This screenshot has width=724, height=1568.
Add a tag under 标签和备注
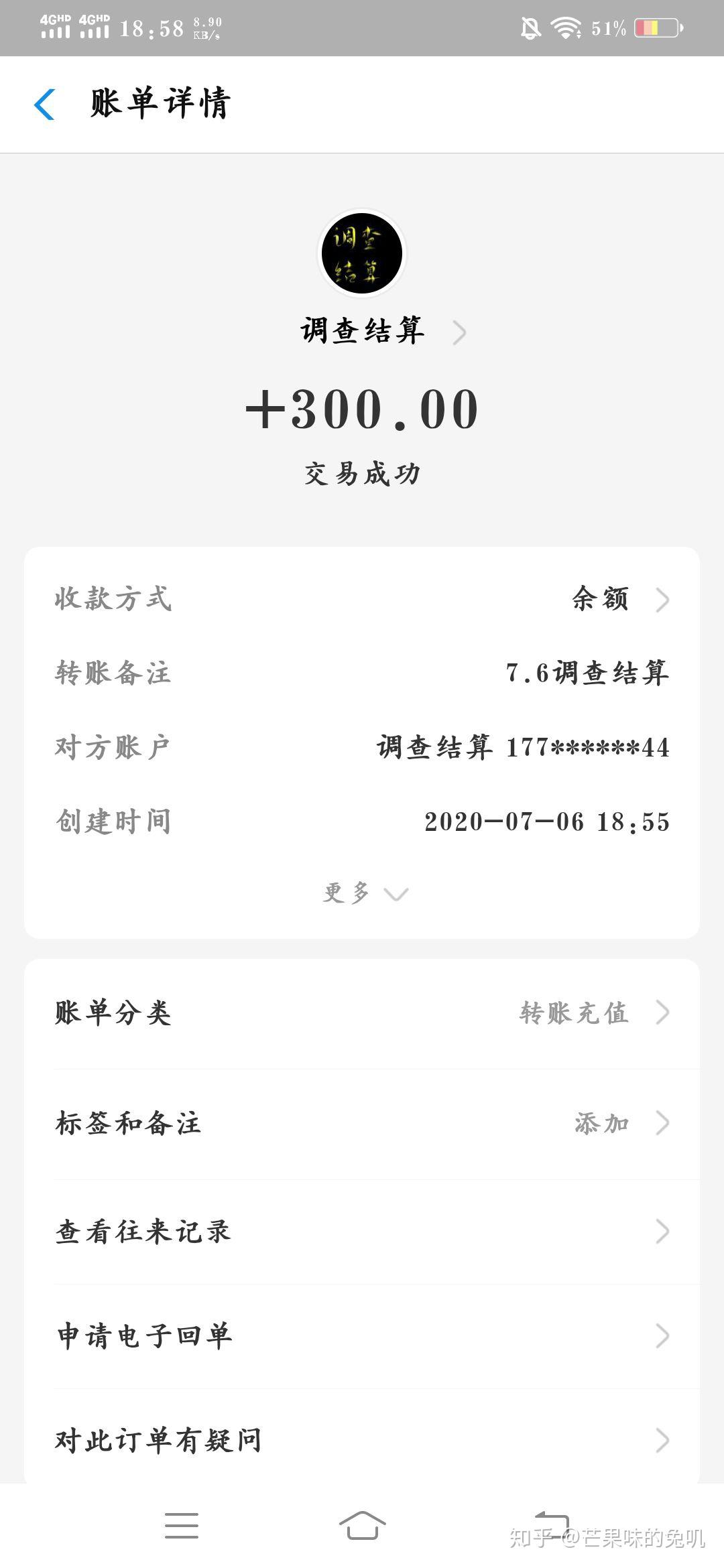coord(362,1124)
